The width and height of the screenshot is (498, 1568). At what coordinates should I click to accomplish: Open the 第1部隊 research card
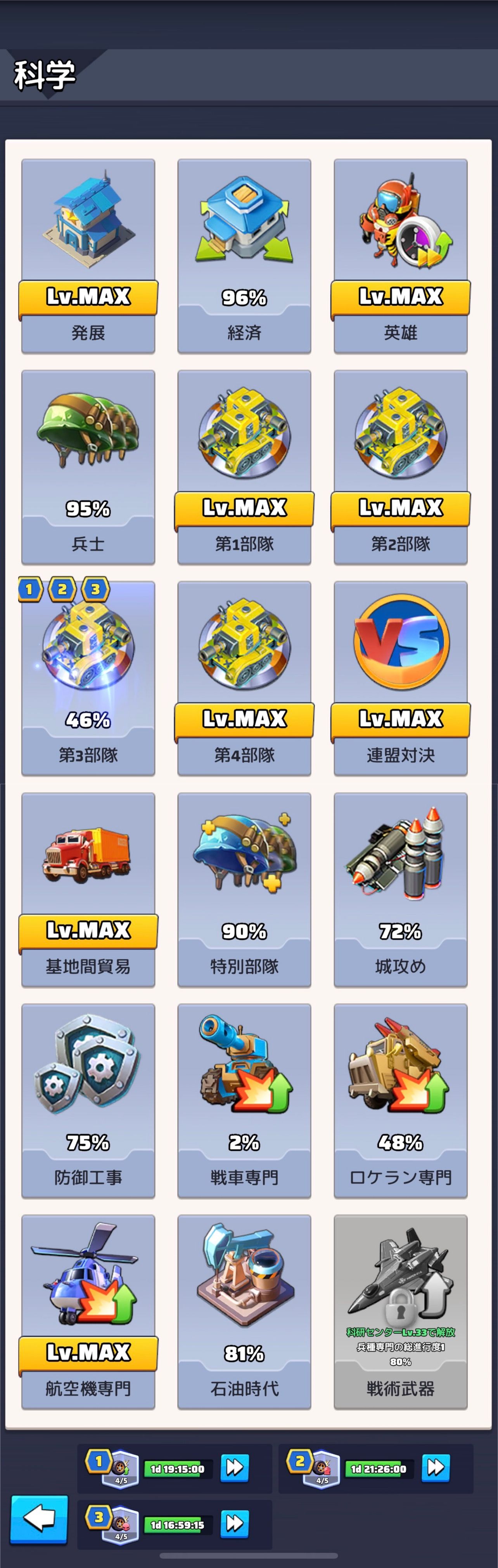click(x=244, y=467)
